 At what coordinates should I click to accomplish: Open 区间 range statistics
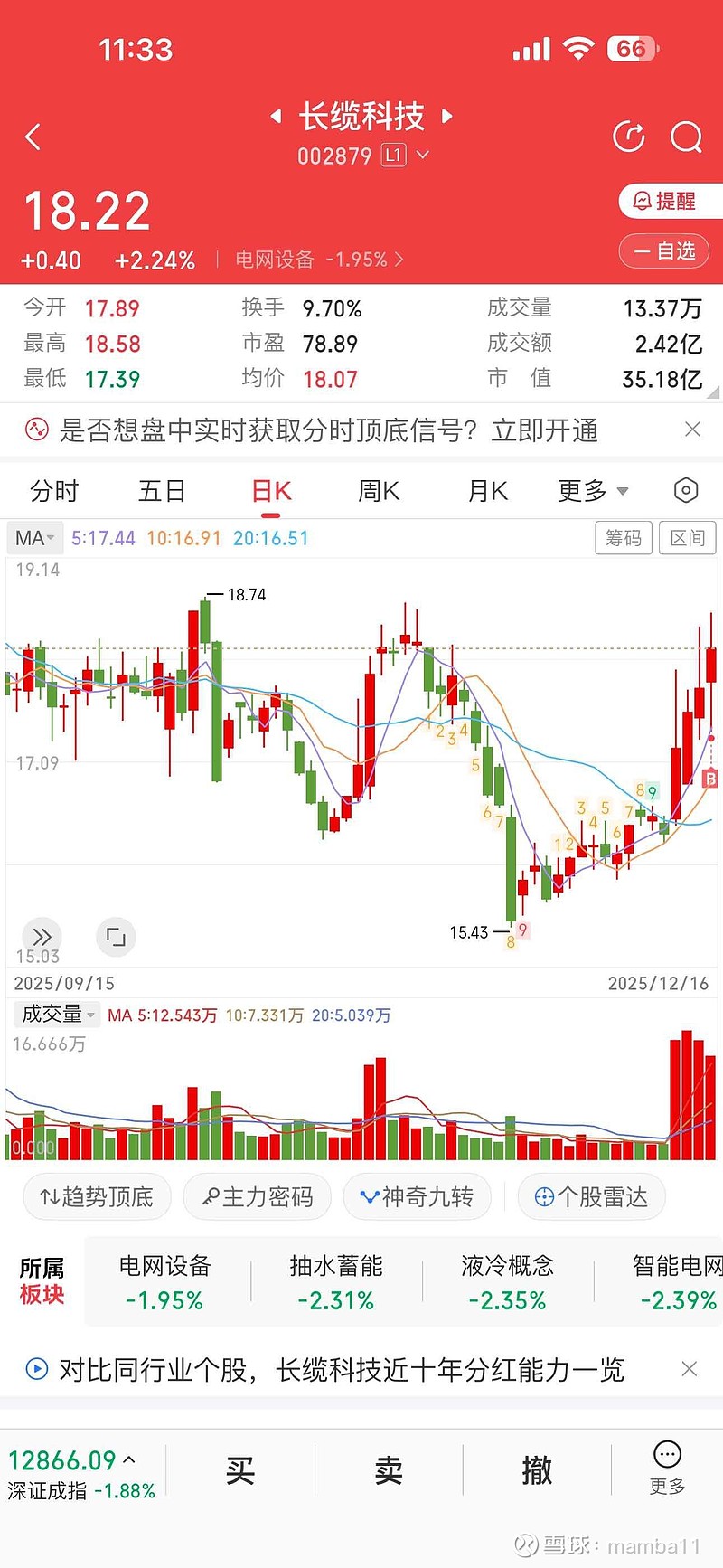(x=687, y=538)
